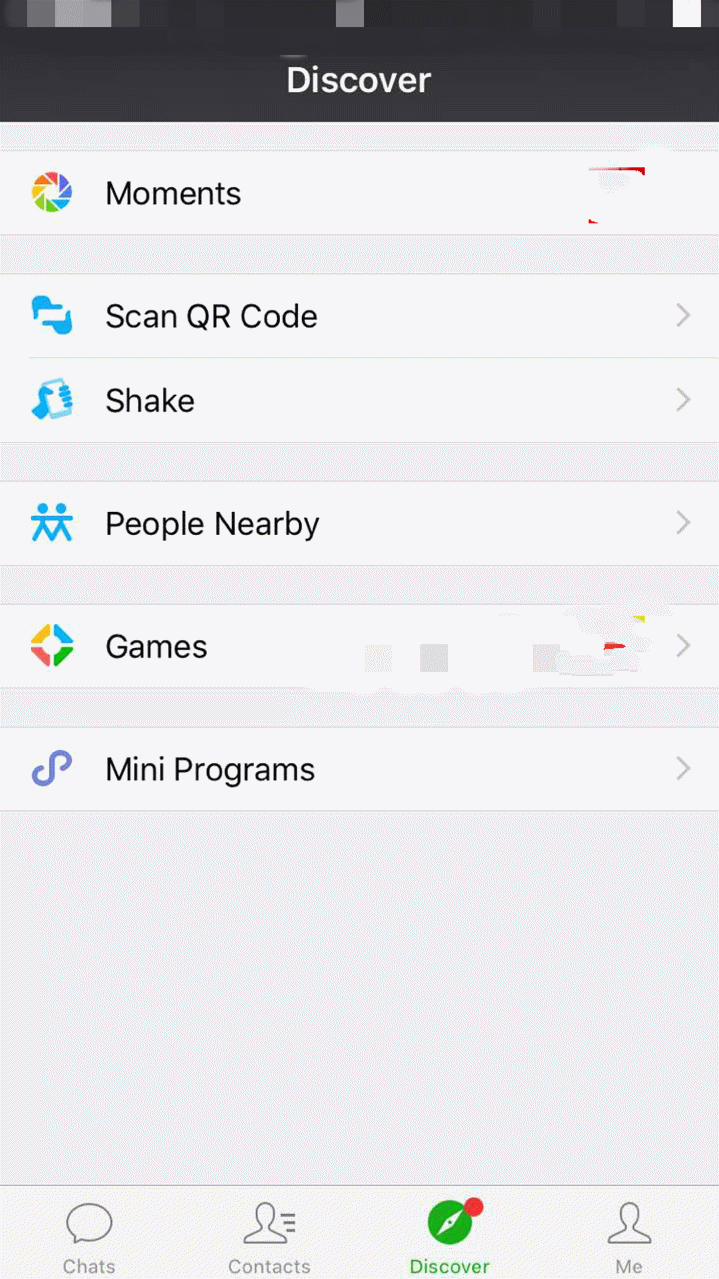Switch to the Chats tab
Viewport: 719px width, 1279px height.
(89, 1238)
